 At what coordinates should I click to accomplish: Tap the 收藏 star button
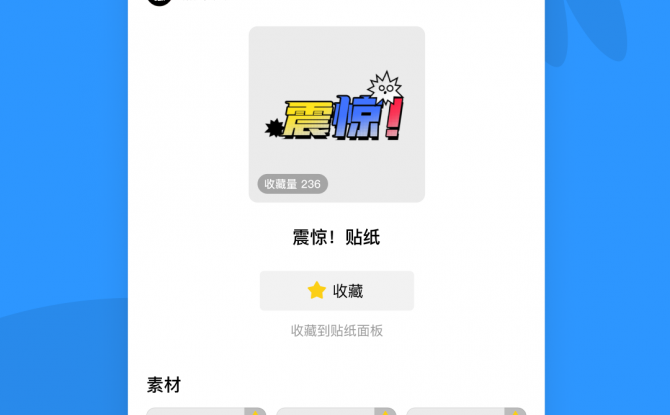click(336, 291)
